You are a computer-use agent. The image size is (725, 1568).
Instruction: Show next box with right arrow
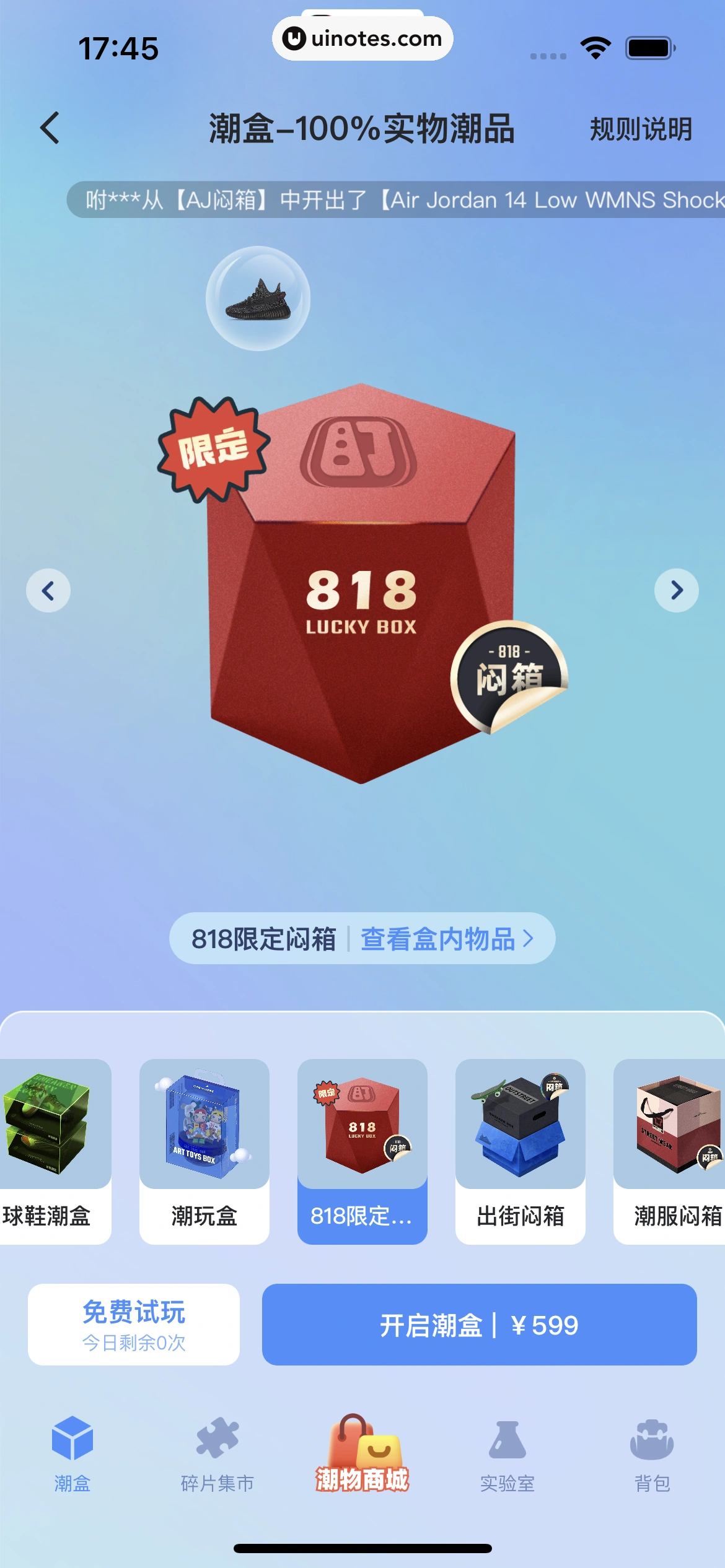[x=676, y=590]
